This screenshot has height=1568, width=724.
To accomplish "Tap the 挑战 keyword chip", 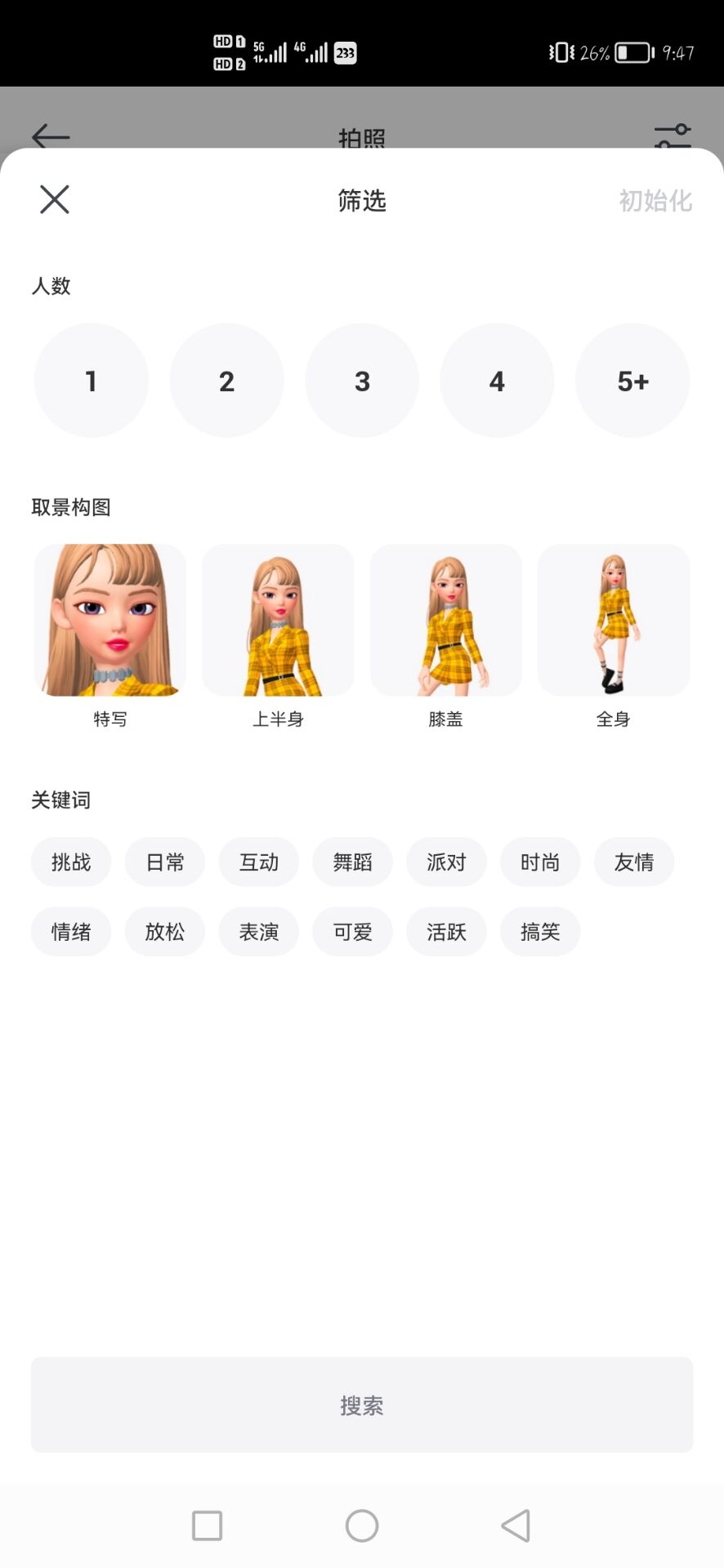I will (71, 862).
